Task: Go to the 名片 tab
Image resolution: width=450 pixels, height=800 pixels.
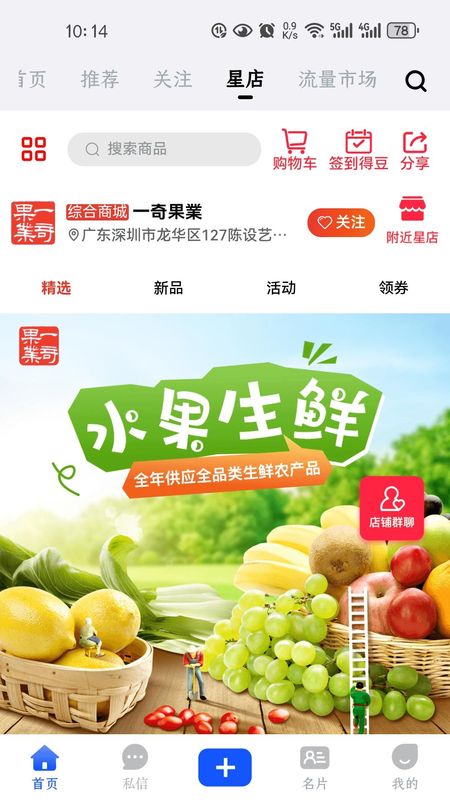Action: 315,767
